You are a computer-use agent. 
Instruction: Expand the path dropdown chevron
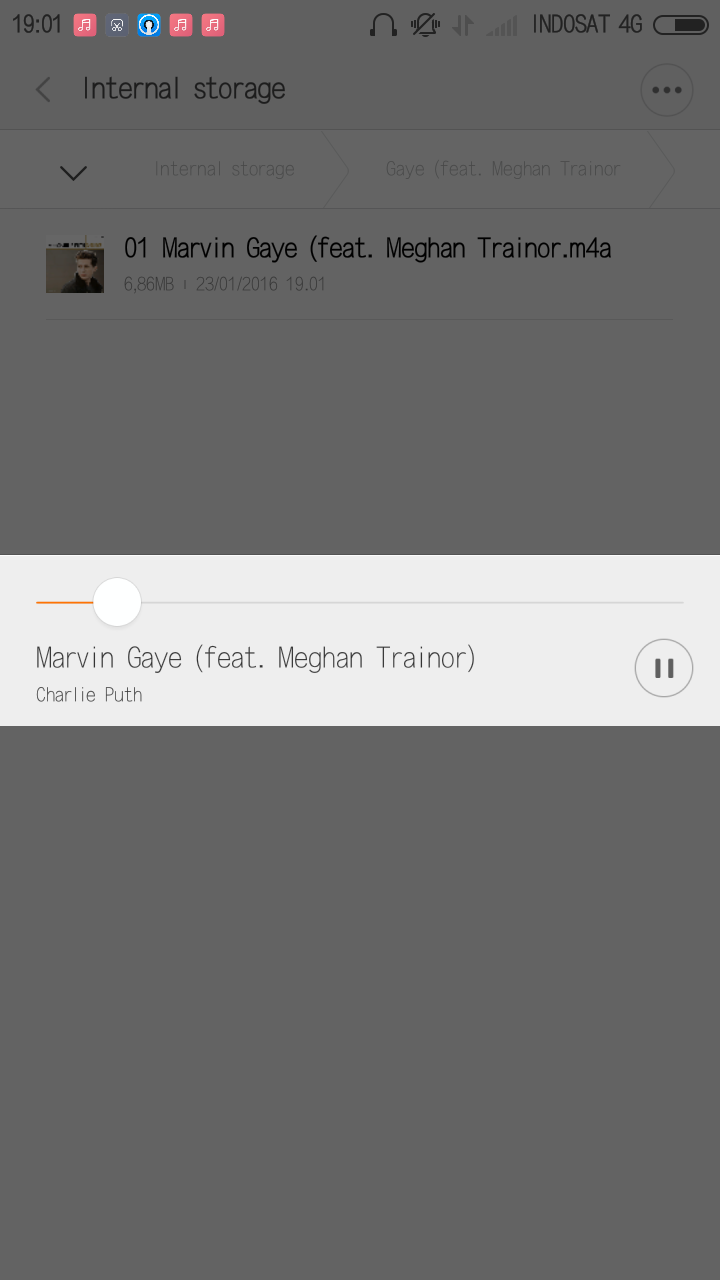[x=73, y=172]
